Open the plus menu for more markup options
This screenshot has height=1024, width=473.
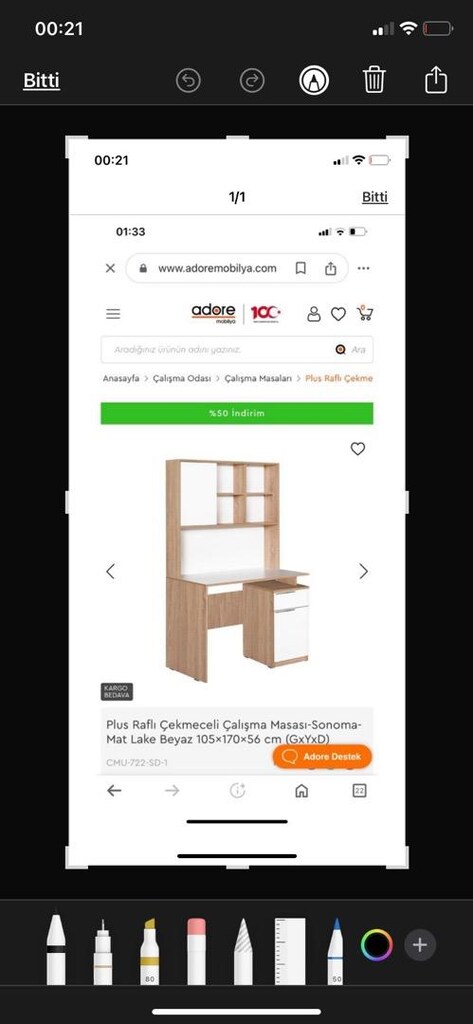(419, 945)
